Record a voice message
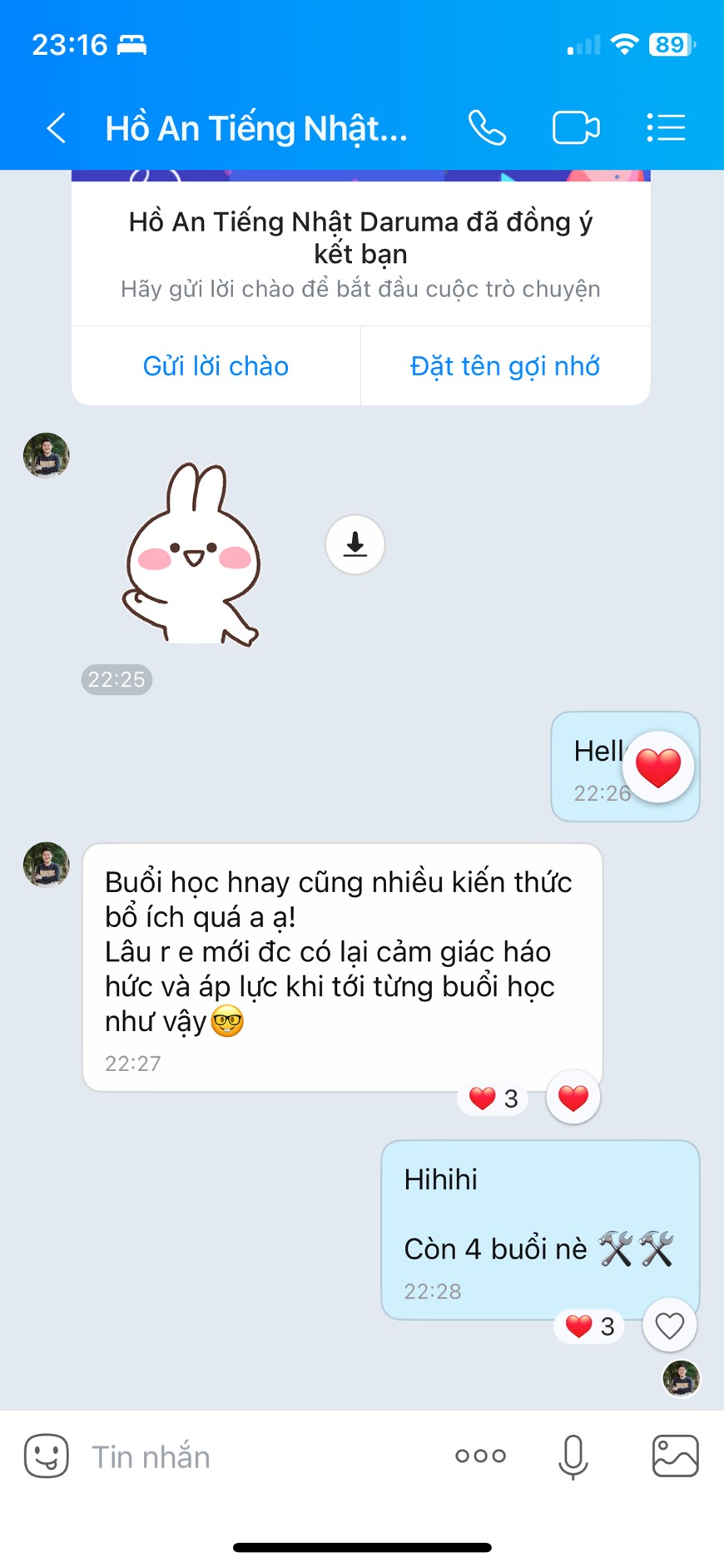724x1568 pixels. click(x=573, y=1456)
